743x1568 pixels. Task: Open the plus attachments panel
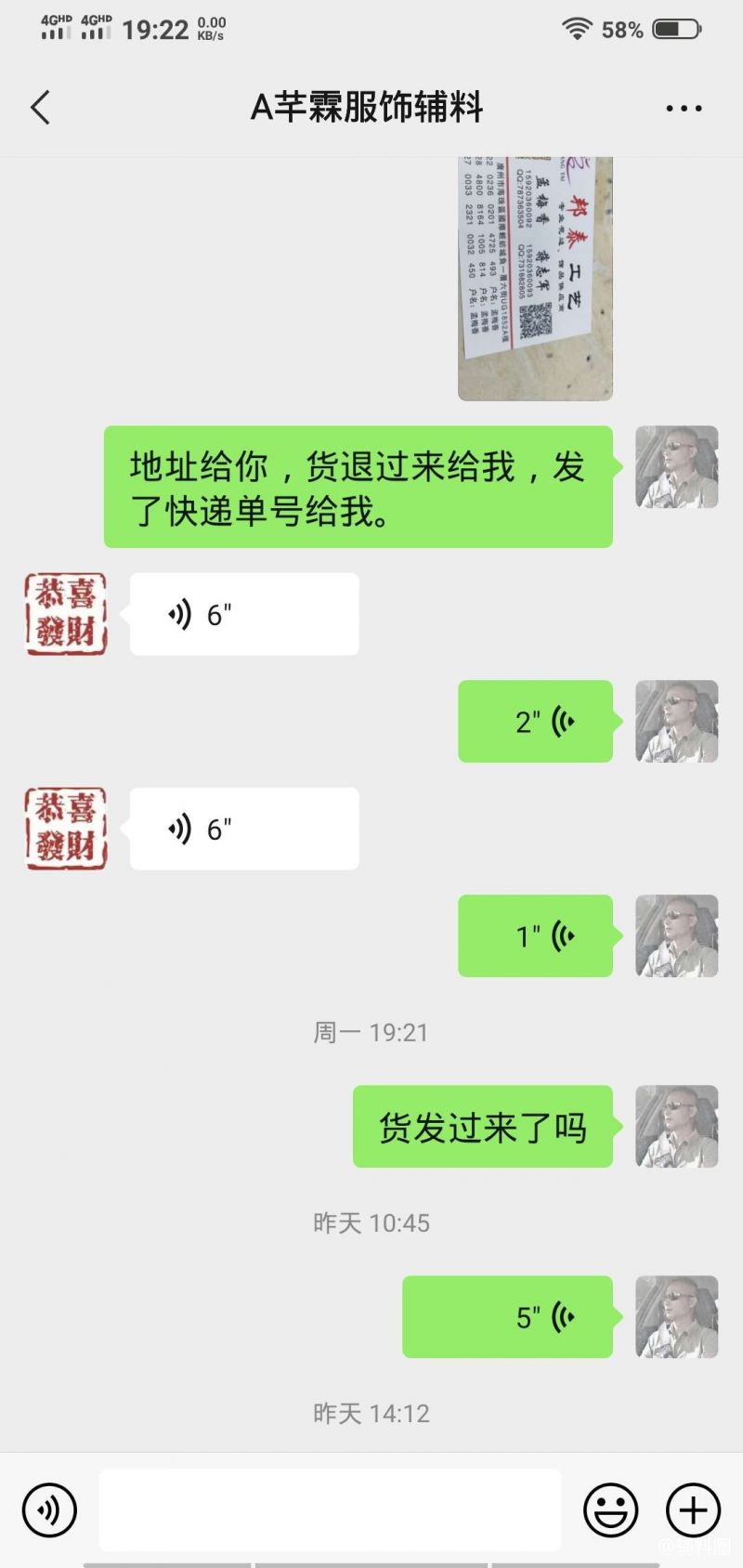(693, 1509)
